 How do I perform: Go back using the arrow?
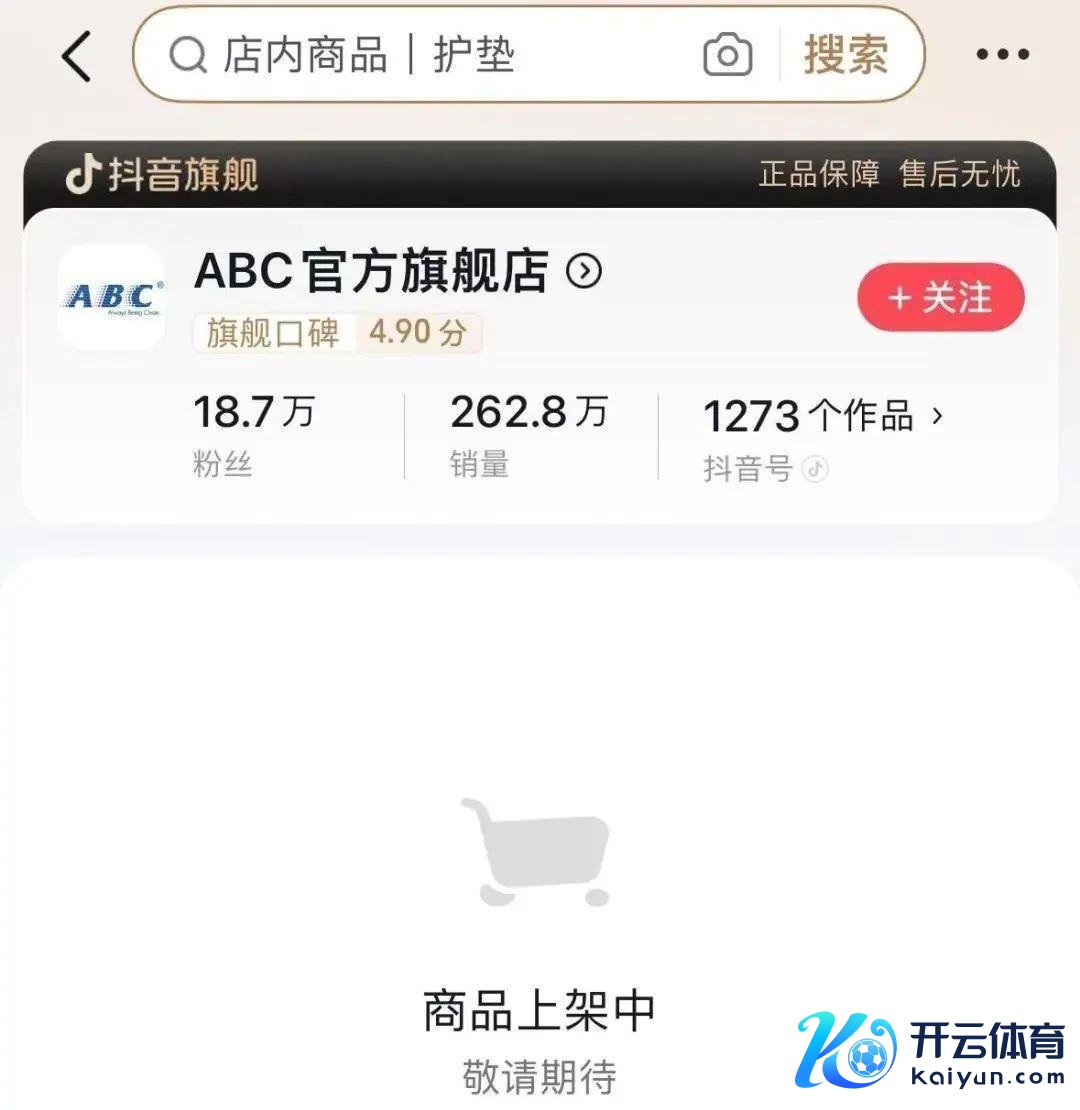(78, 56)
